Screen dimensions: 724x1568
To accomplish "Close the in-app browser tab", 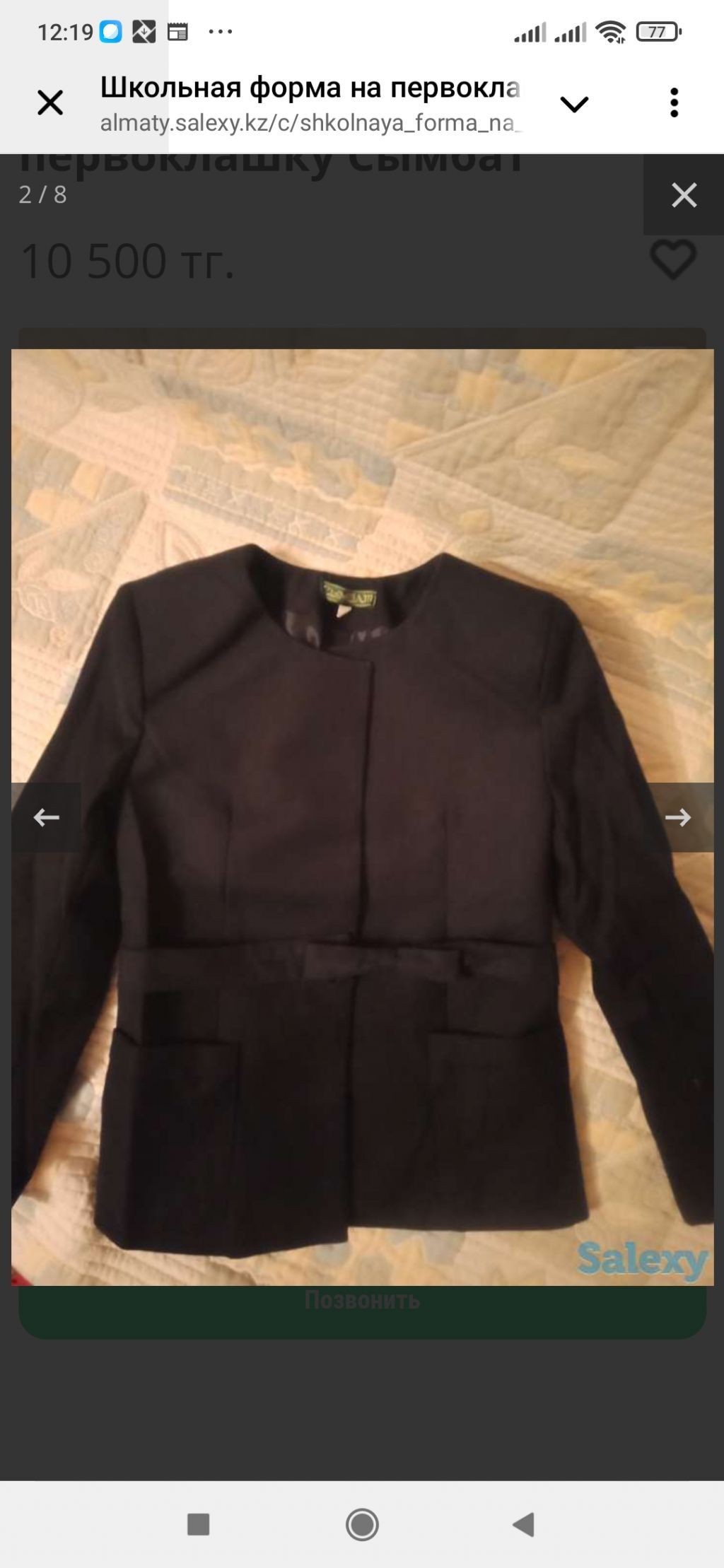I will point(50,103).
